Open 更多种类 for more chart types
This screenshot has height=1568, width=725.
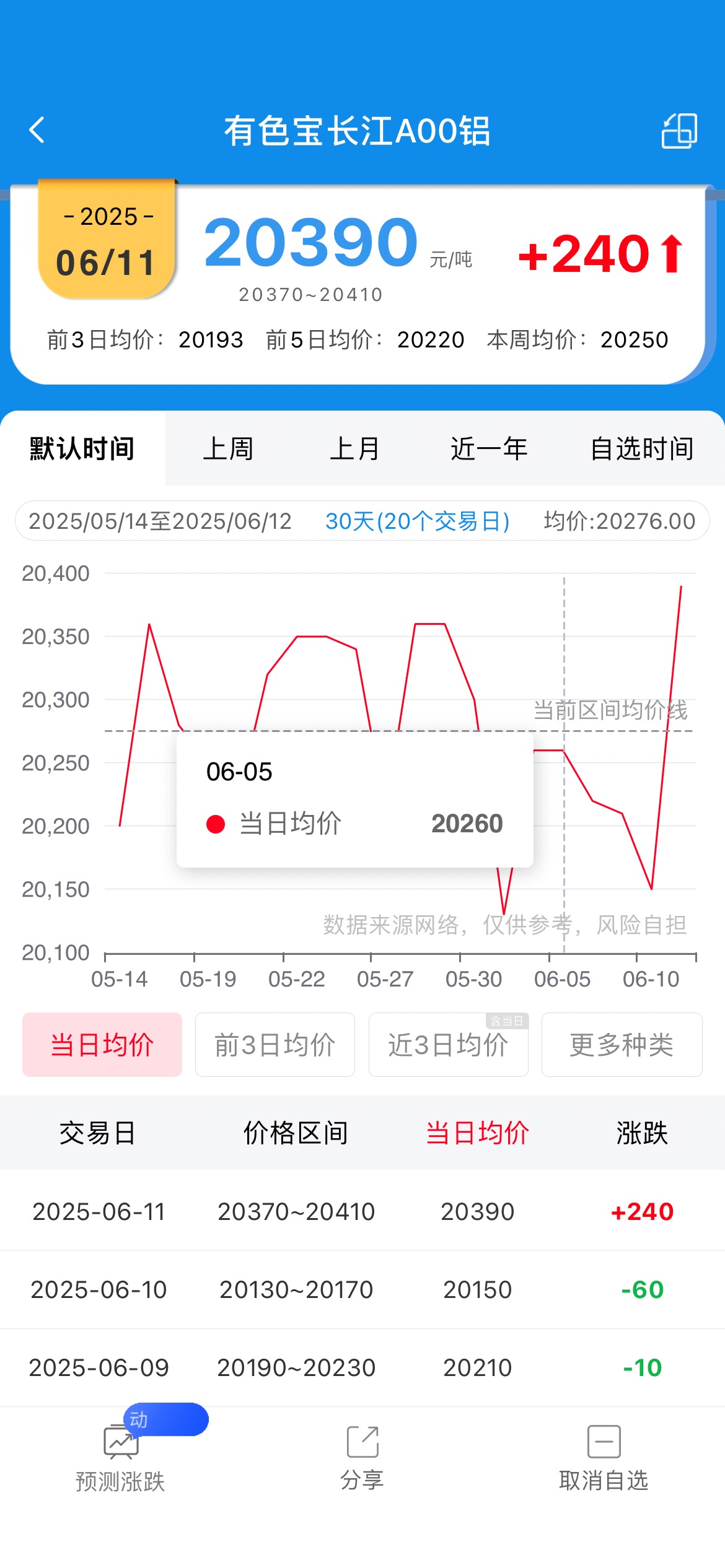click(x=622, y=1045)
